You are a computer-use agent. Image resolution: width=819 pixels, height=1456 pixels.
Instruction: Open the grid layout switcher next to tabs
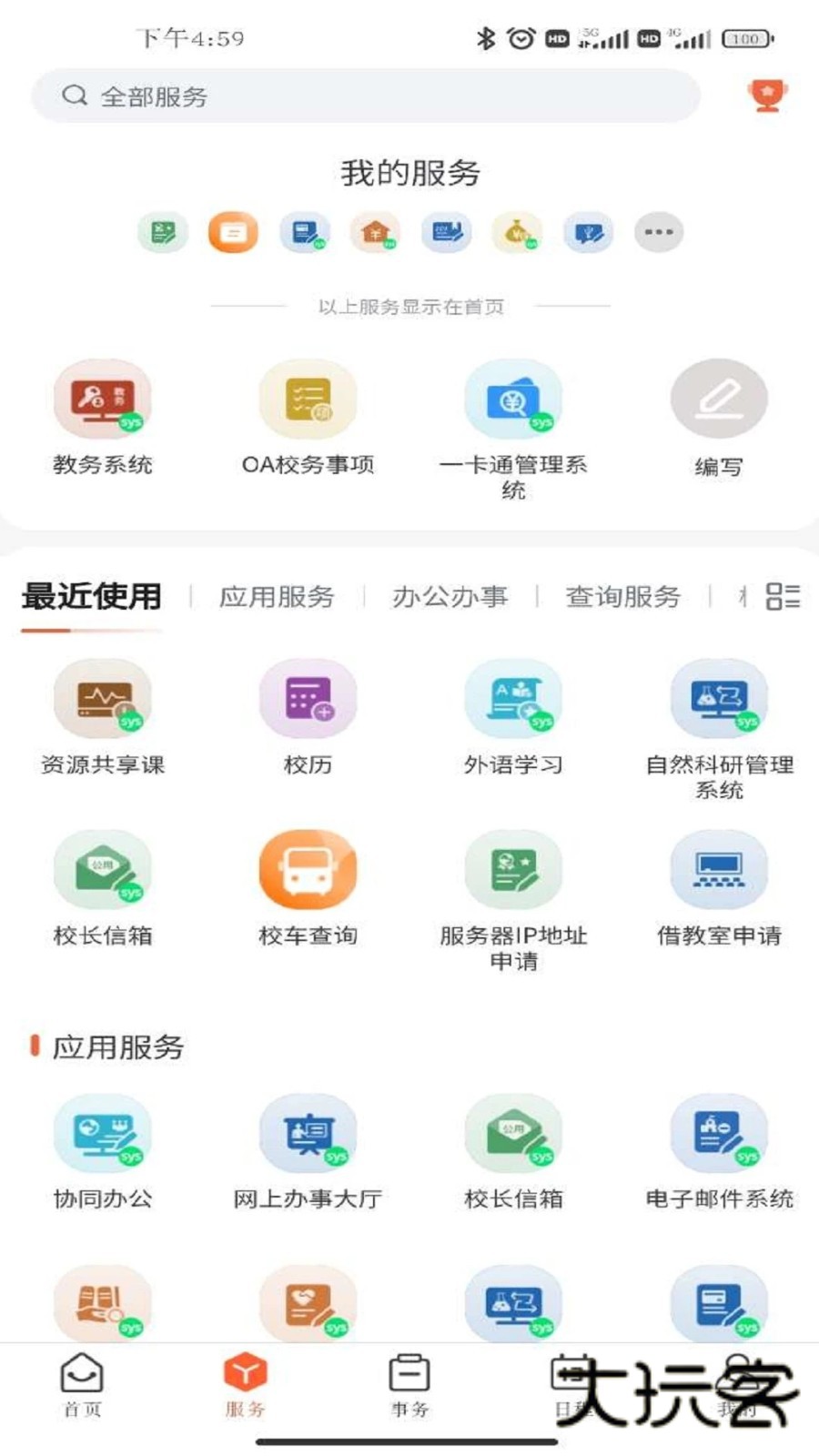click(781, 598)
